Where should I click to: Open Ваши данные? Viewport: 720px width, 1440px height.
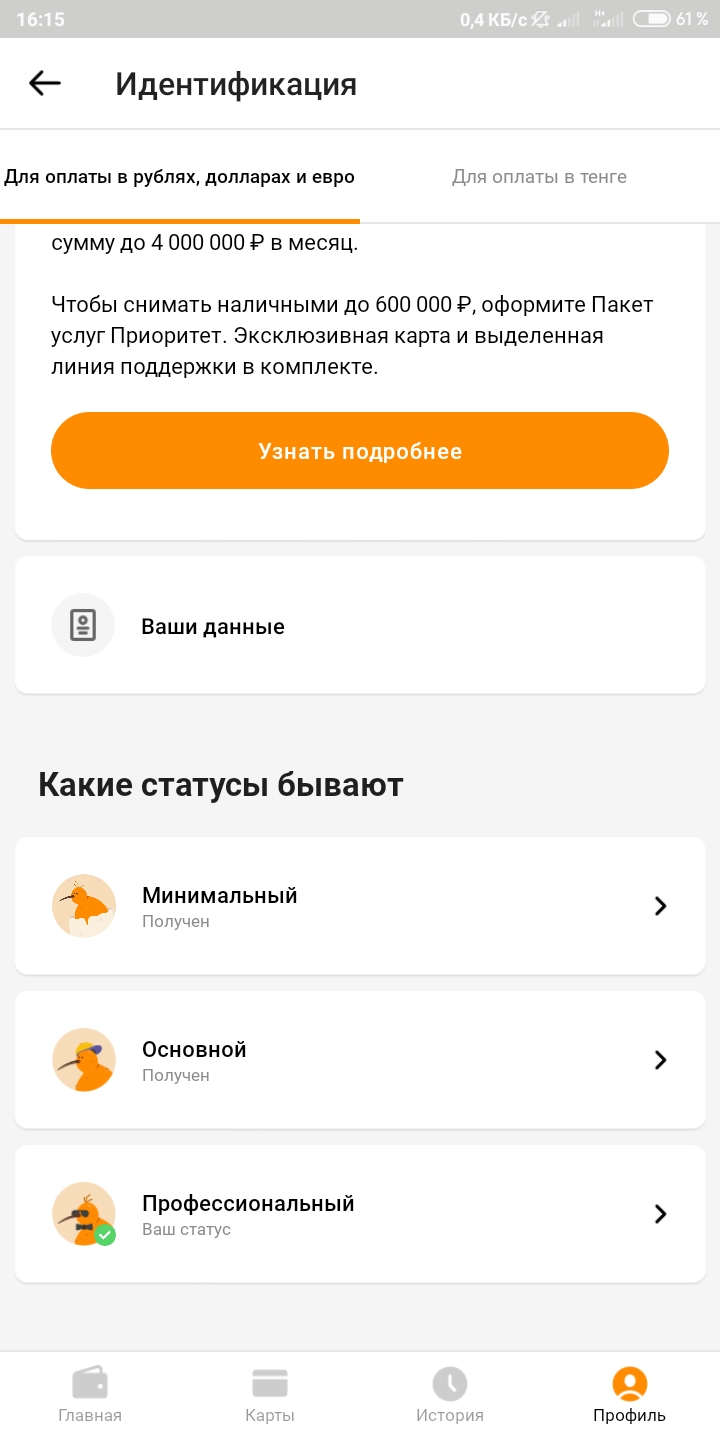click(360, 626)
